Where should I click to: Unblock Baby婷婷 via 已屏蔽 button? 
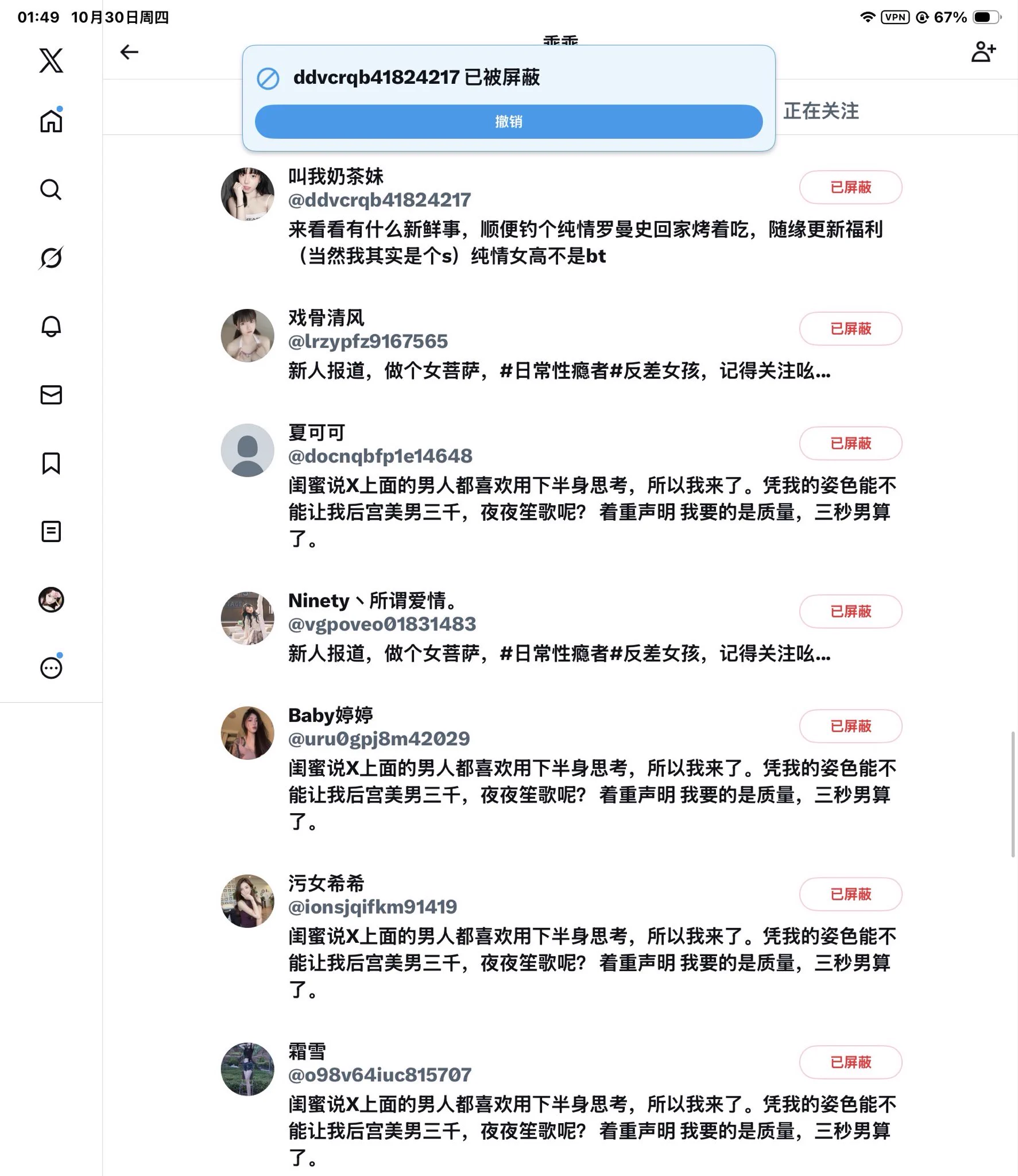point(850,726)
